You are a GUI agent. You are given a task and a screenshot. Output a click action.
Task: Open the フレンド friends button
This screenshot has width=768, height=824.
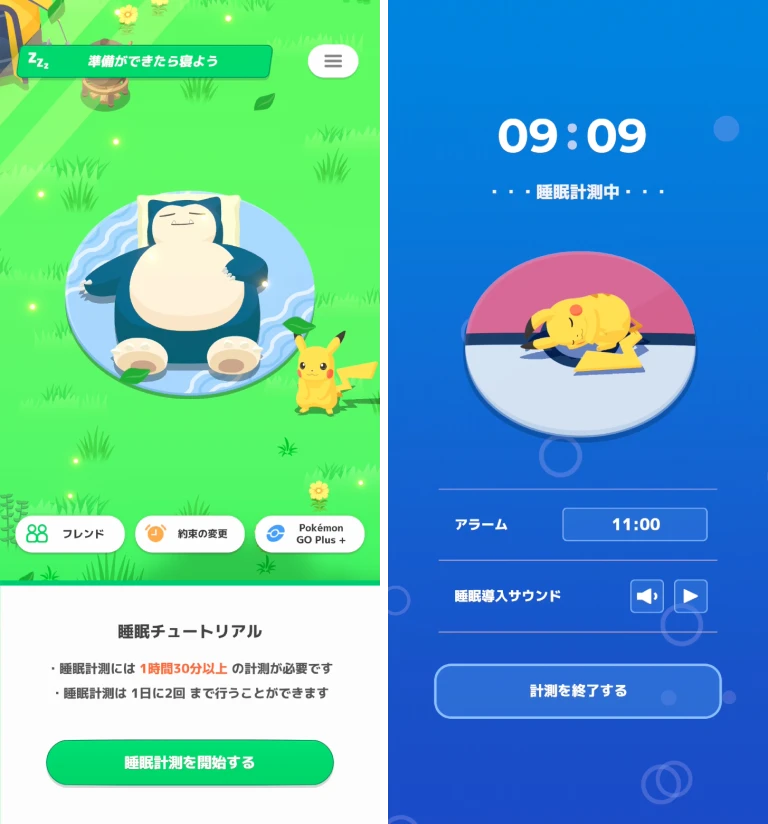pos(70,534)
